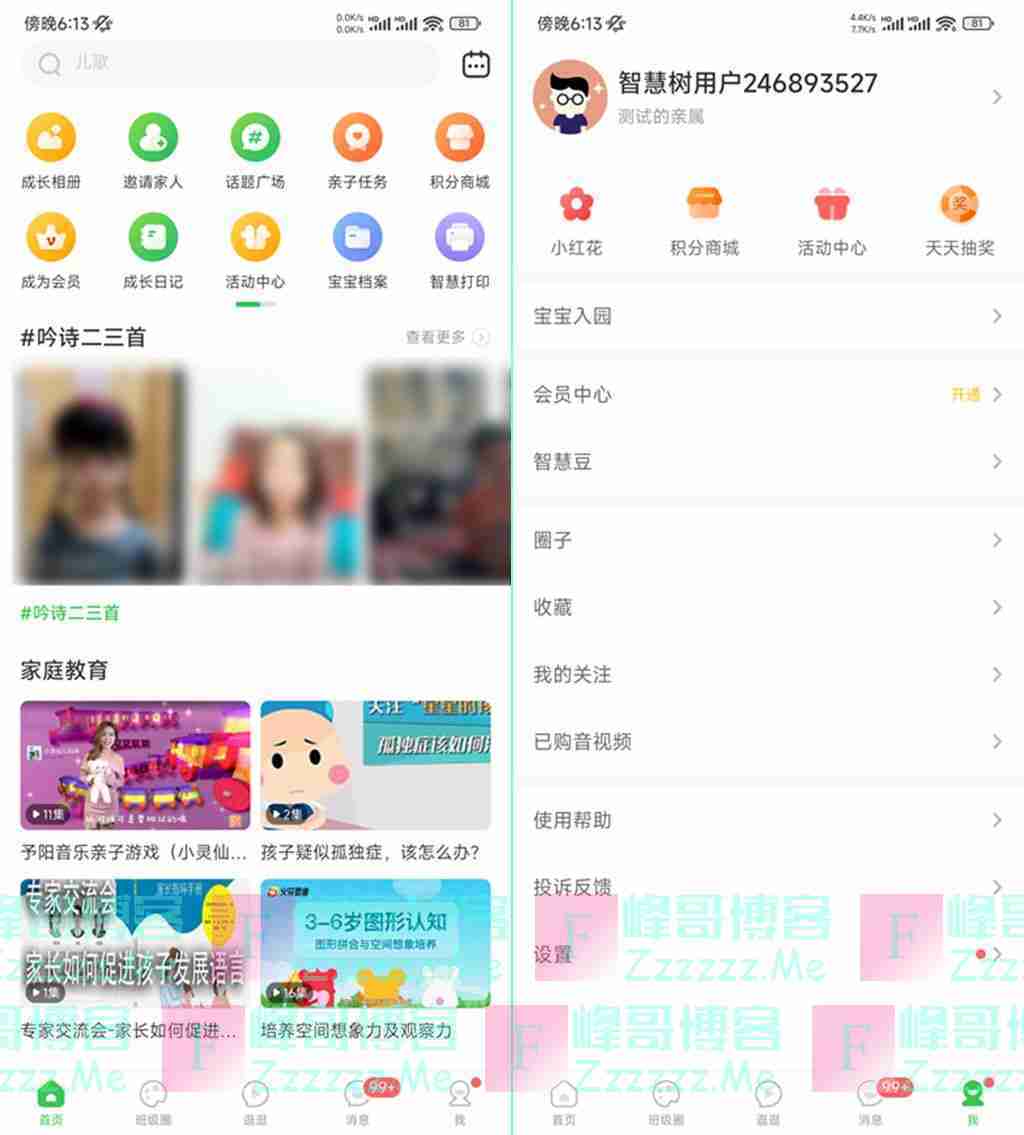Open the 宝宝入园 row
The image size is (1024, 1135).
pos(767,316)
